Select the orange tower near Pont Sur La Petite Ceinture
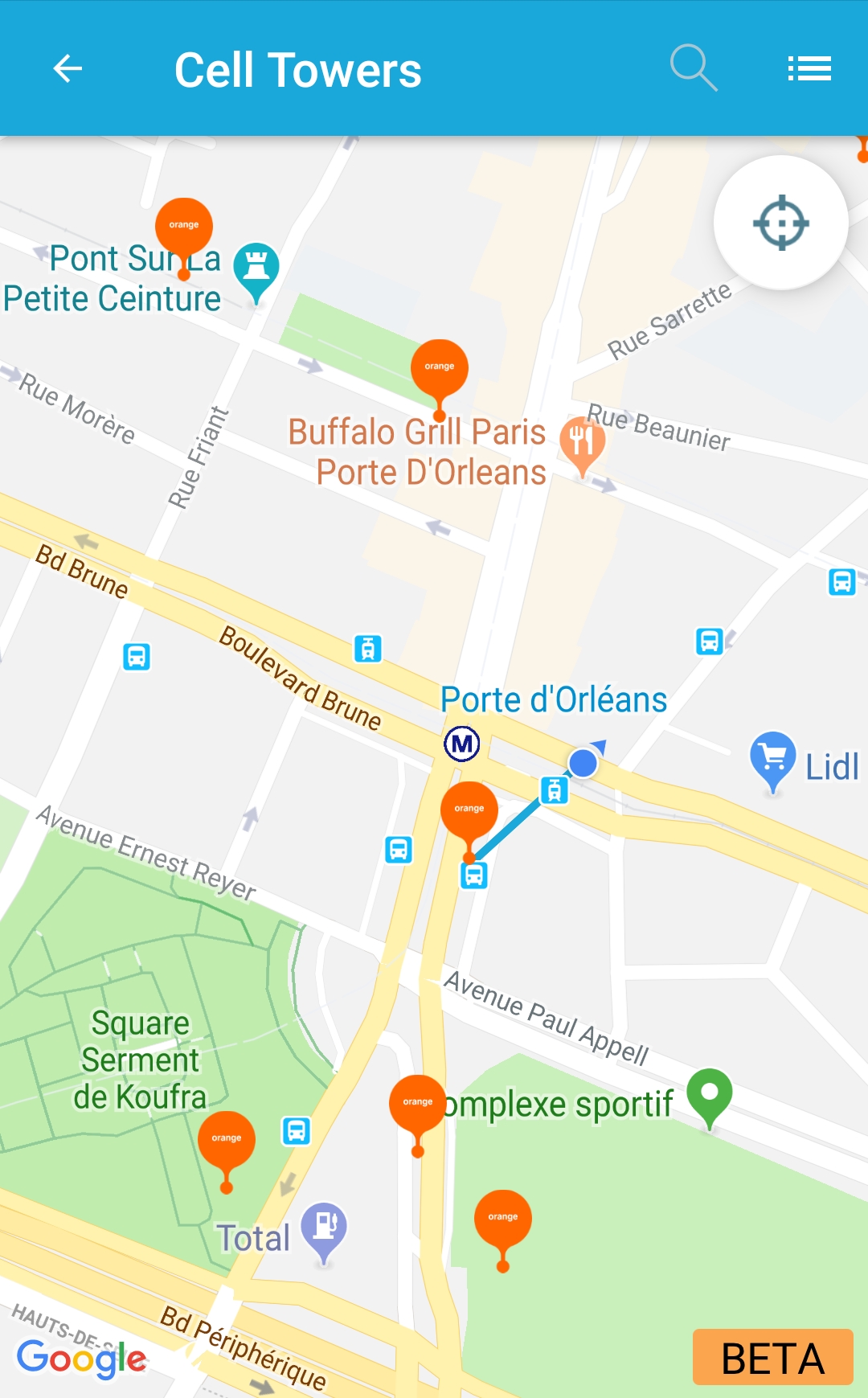868x1398 pixels. point(184,228)
